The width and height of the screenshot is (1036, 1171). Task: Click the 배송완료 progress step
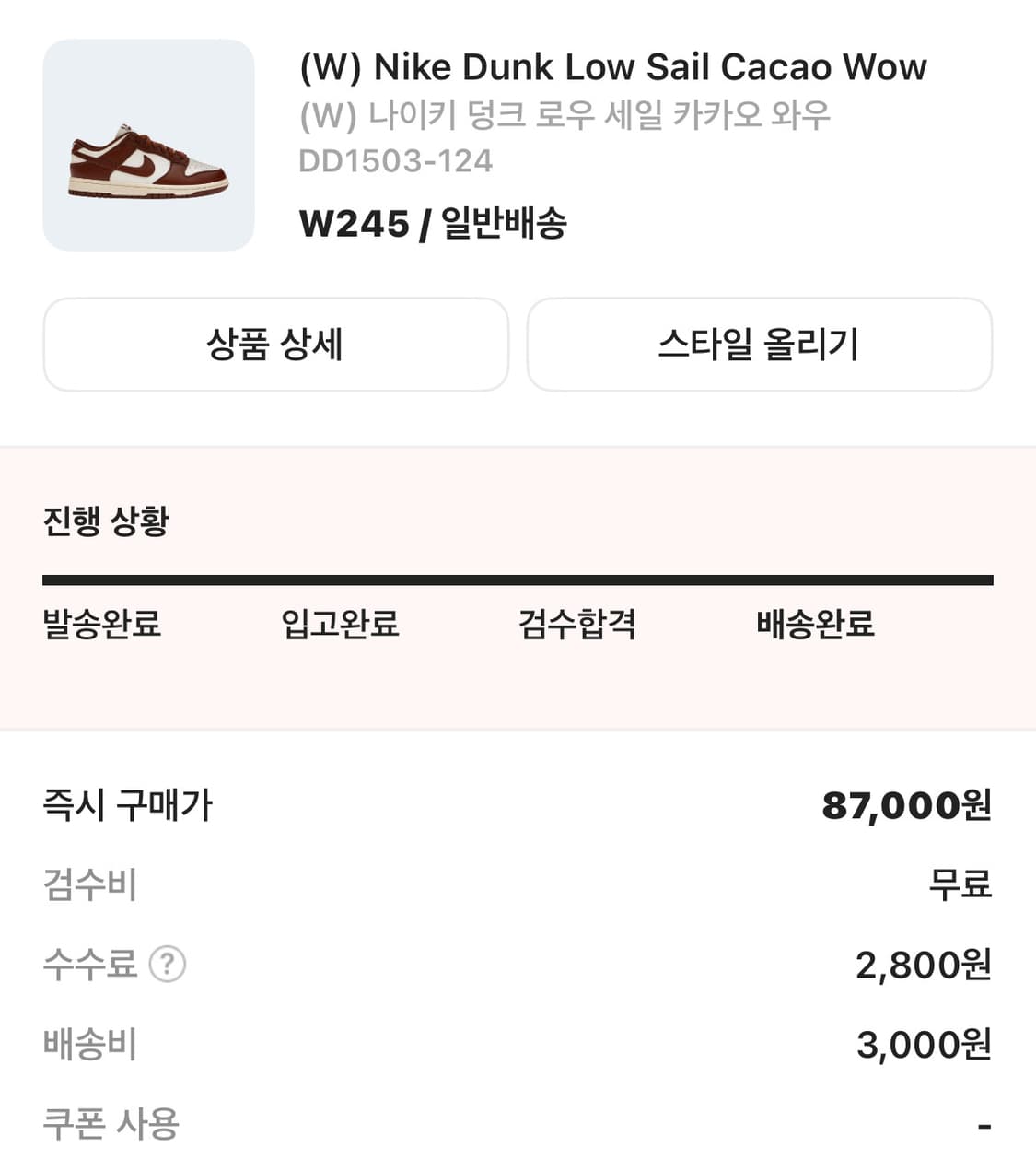coord(813,625)
